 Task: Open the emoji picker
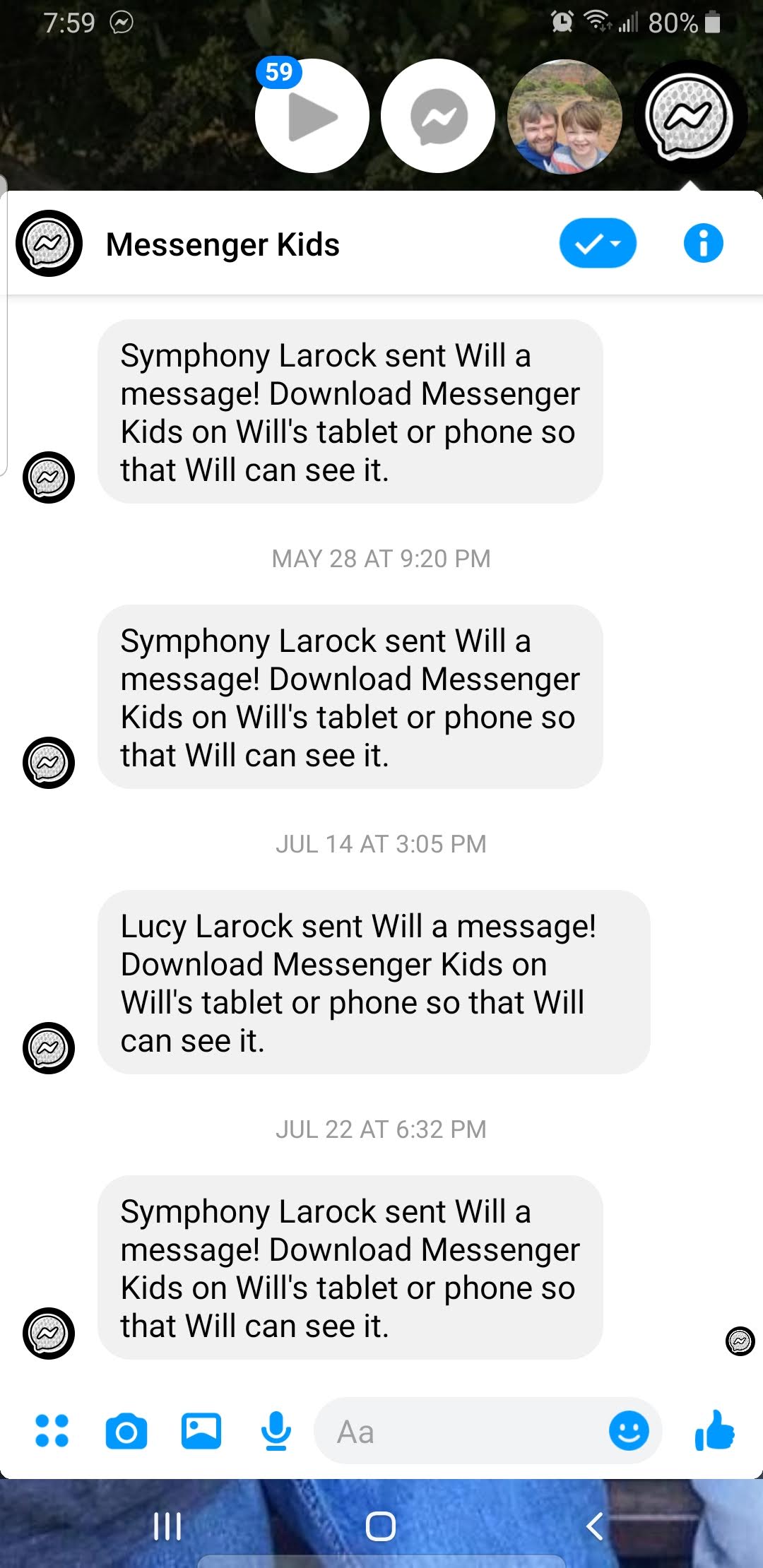[629, 1431]
